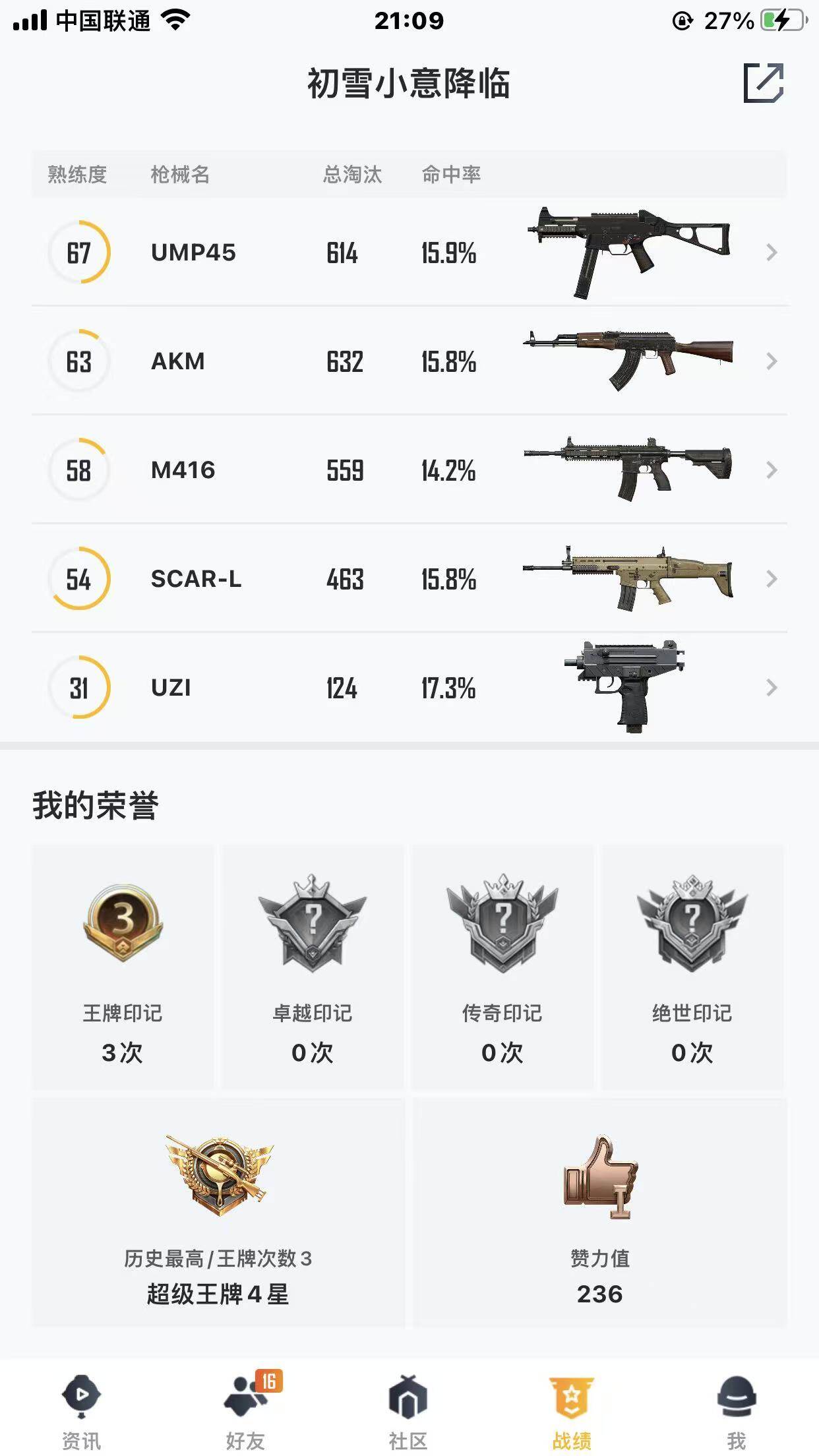819x1456 pixels.
Task: Open the share panel via top-right share icon
Action: (x=765, y=84)
